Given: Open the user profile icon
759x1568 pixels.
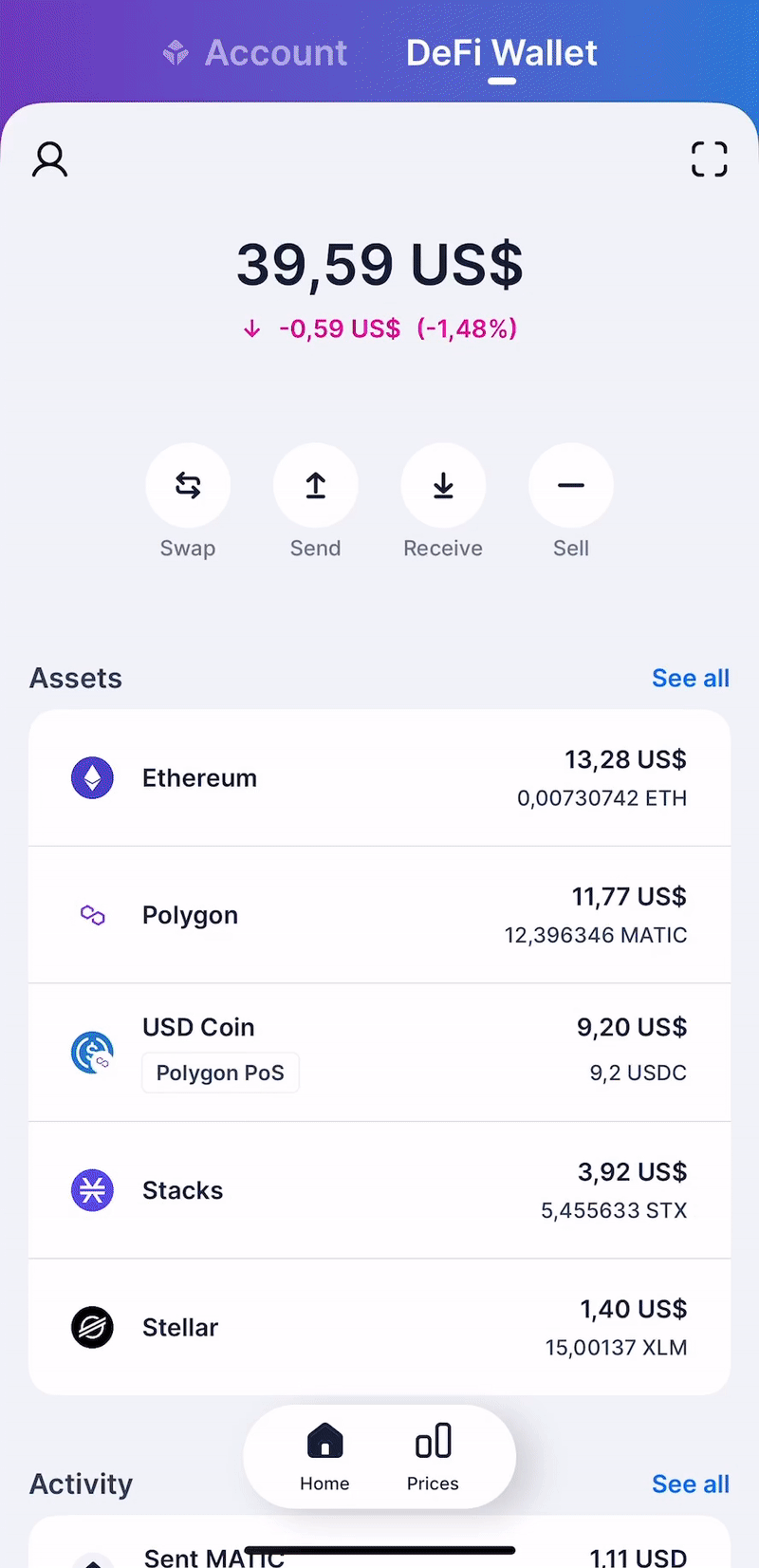Looking at the screenshot, I should tap(50, 159).
